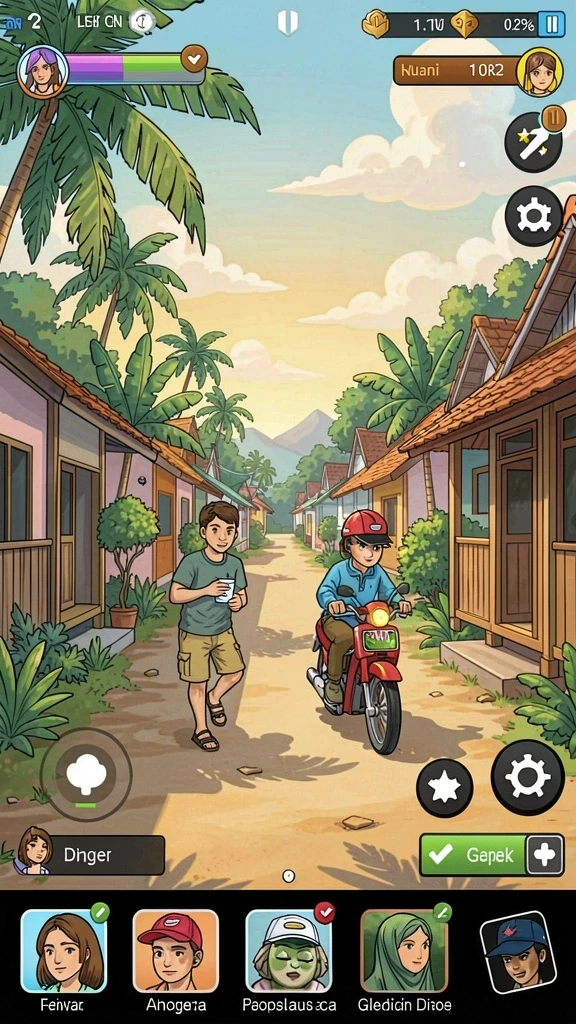Pick the Gledicin Diroe character card
This screenshot has height=1024, width=576.
click(404, 951)
